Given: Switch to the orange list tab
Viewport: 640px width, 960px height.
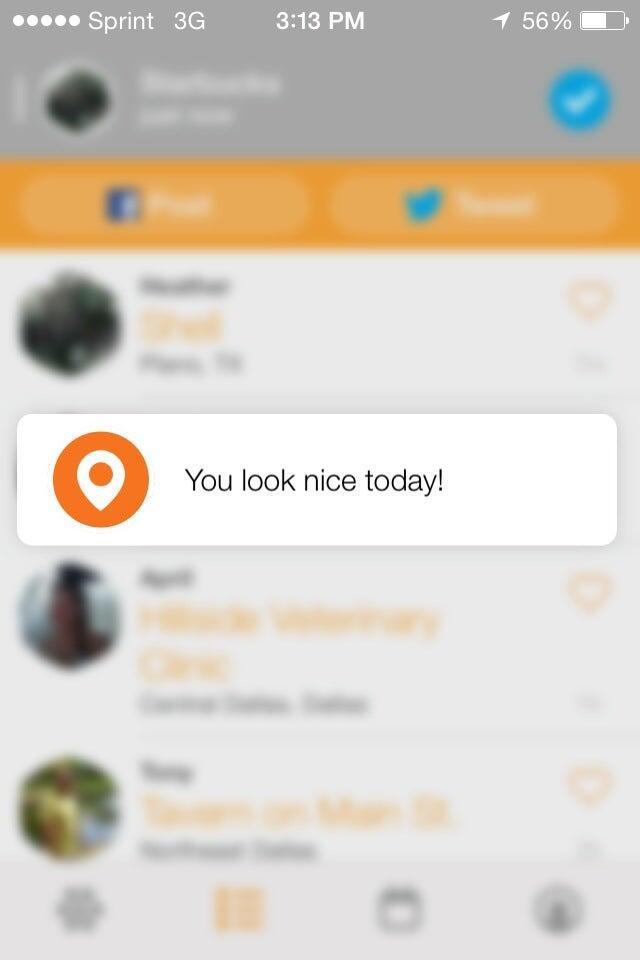Looking at the screenshot, I should click(x=239, y=910).
